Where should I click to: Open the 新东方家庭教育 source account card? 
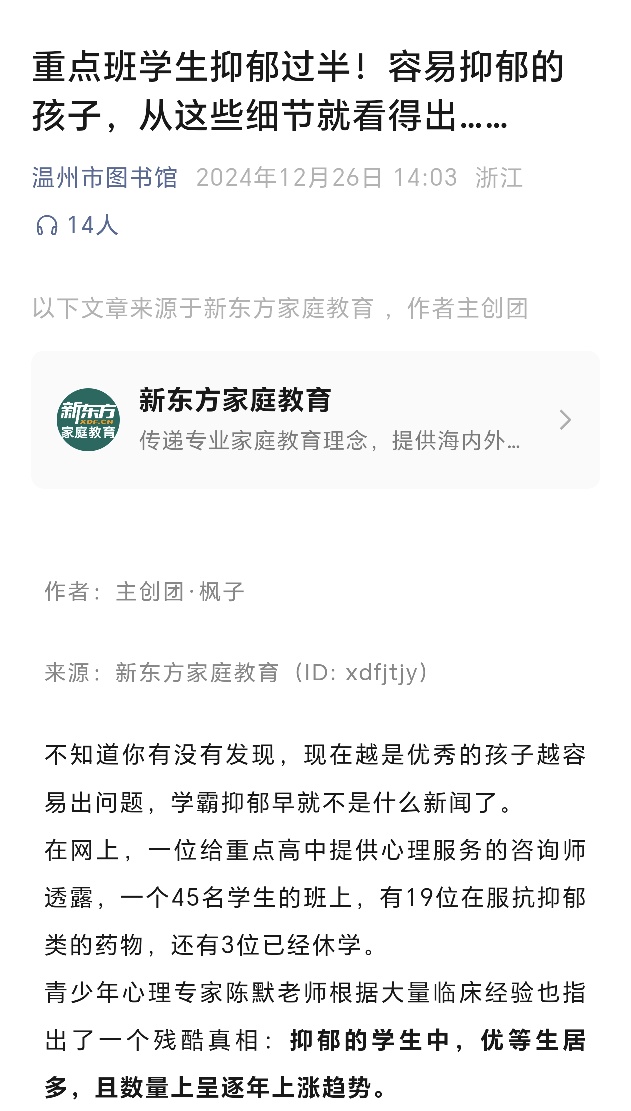[x=315, y=419]
